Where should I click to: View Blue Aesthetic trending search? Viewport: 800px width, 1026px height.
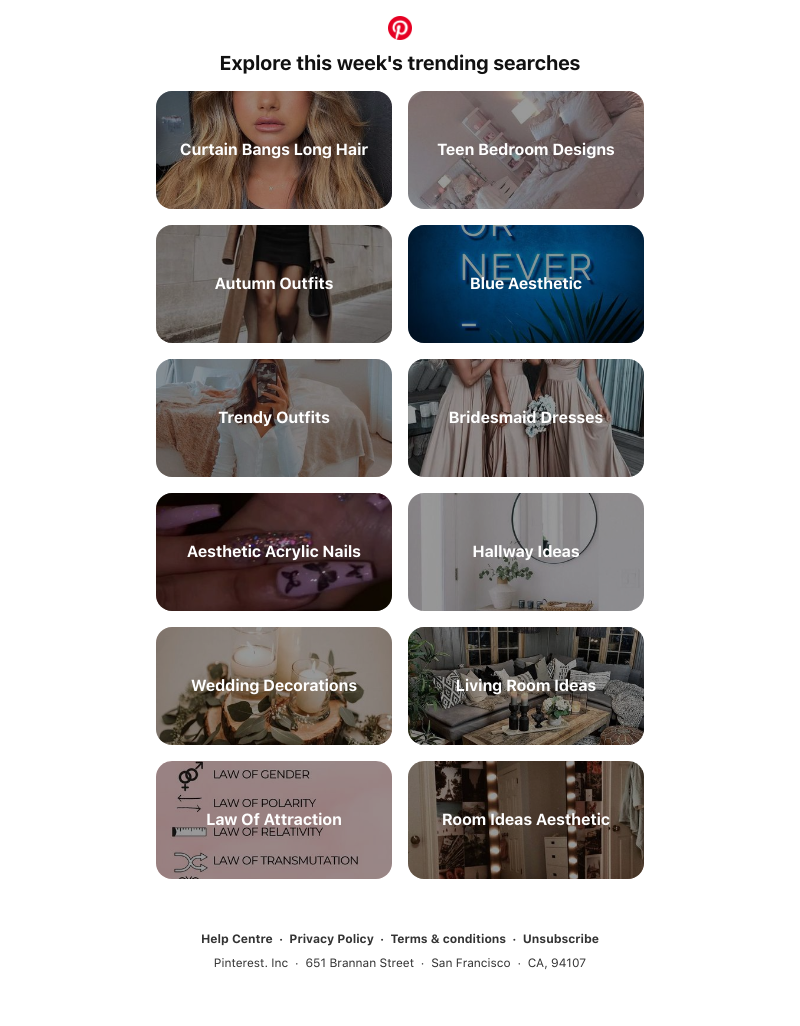coord(526,284)
